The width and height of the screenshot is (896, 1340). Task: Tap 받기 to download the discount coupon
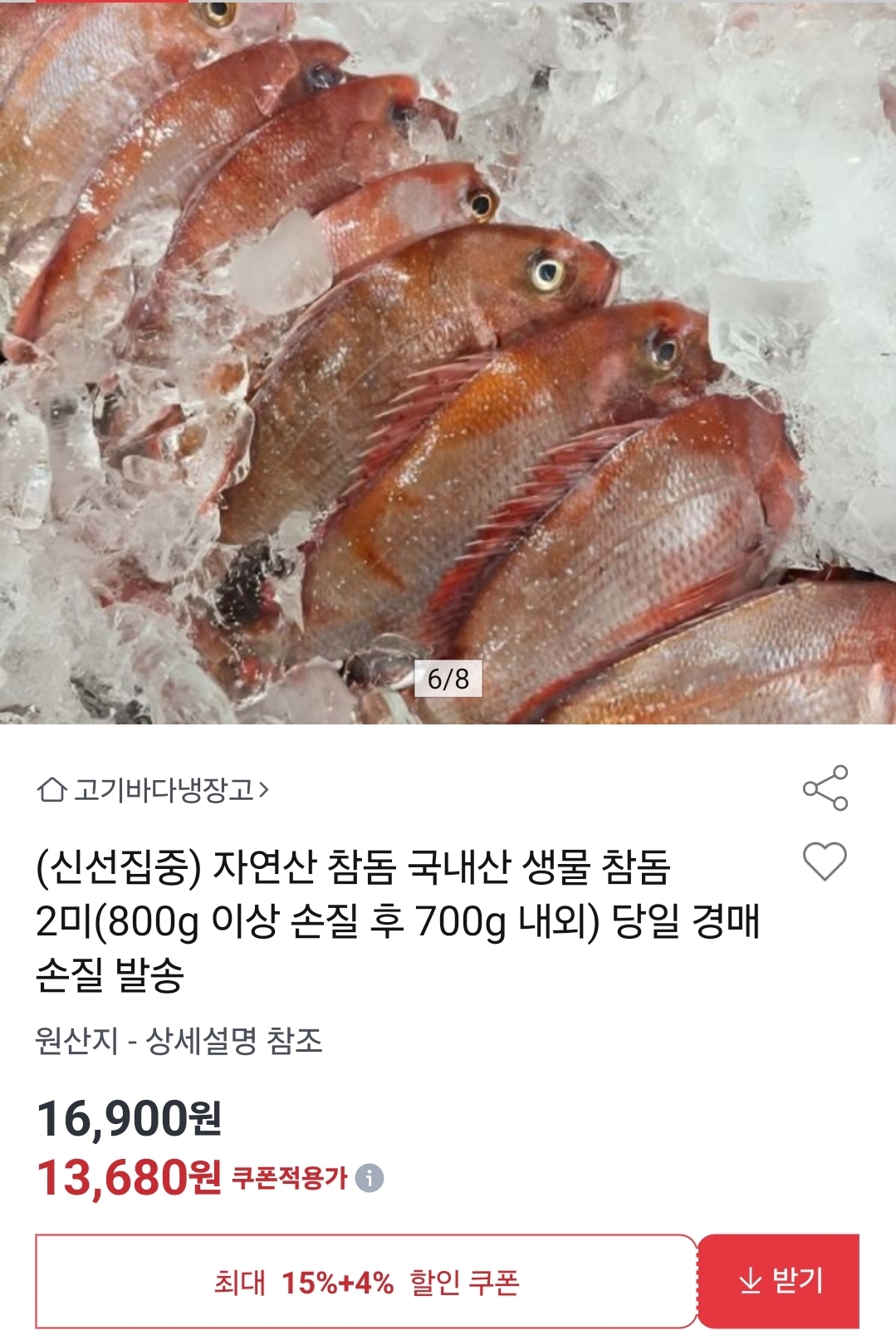tap(779, 1281)
